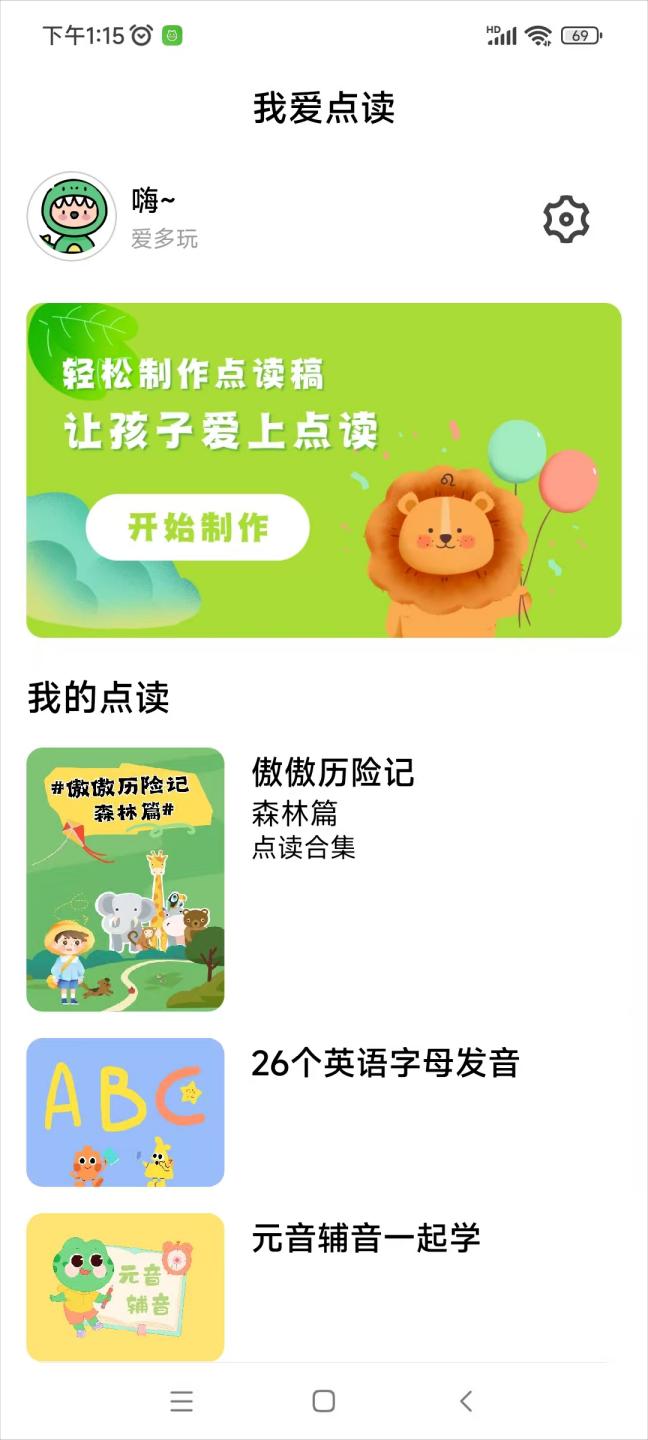Go back using the system back button
Image resolution: width=648 pixels, height=1440 pixels.
(x=465, y=1401)
